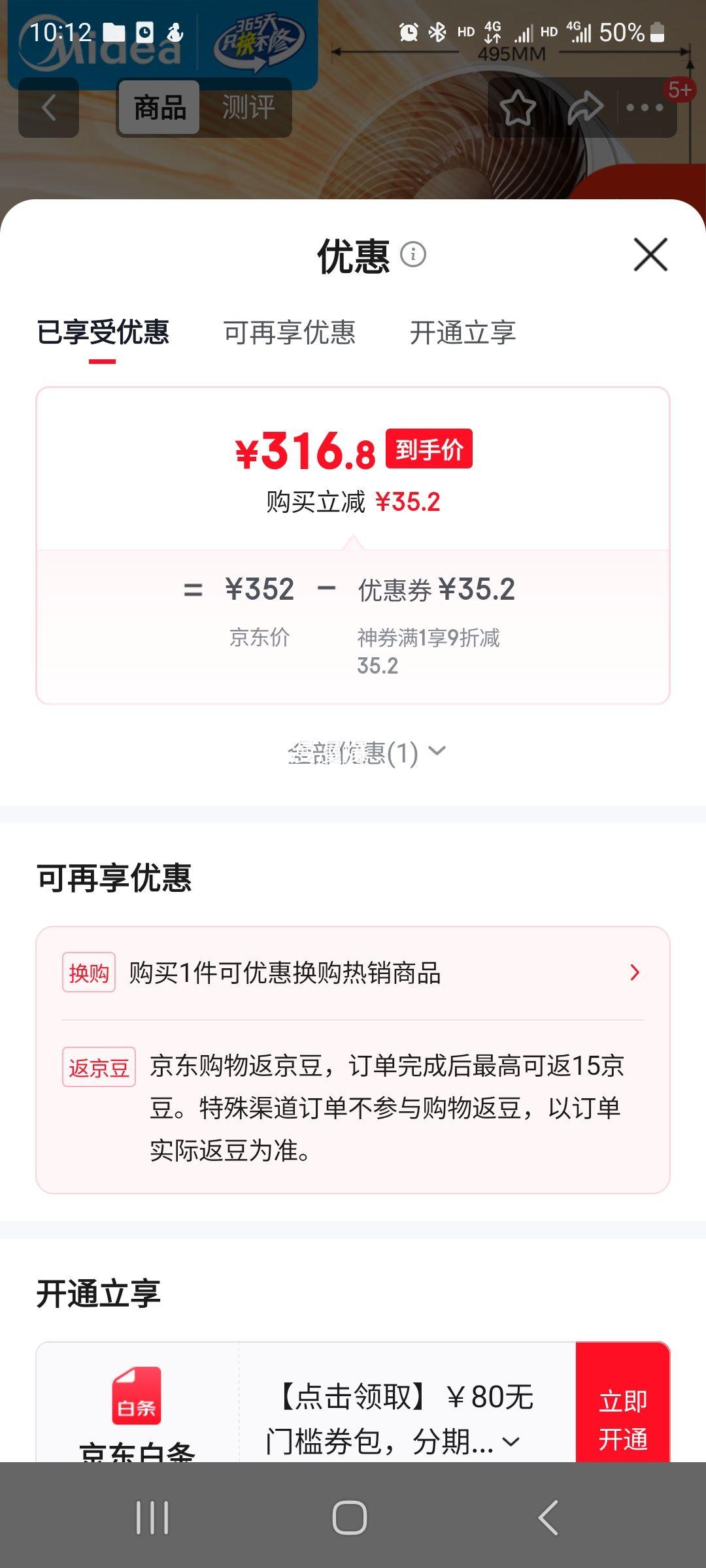The height and width of the screenshot is (1568, 706).
Task: Tap the back arrow at top left
Action: tap(48, 108)
